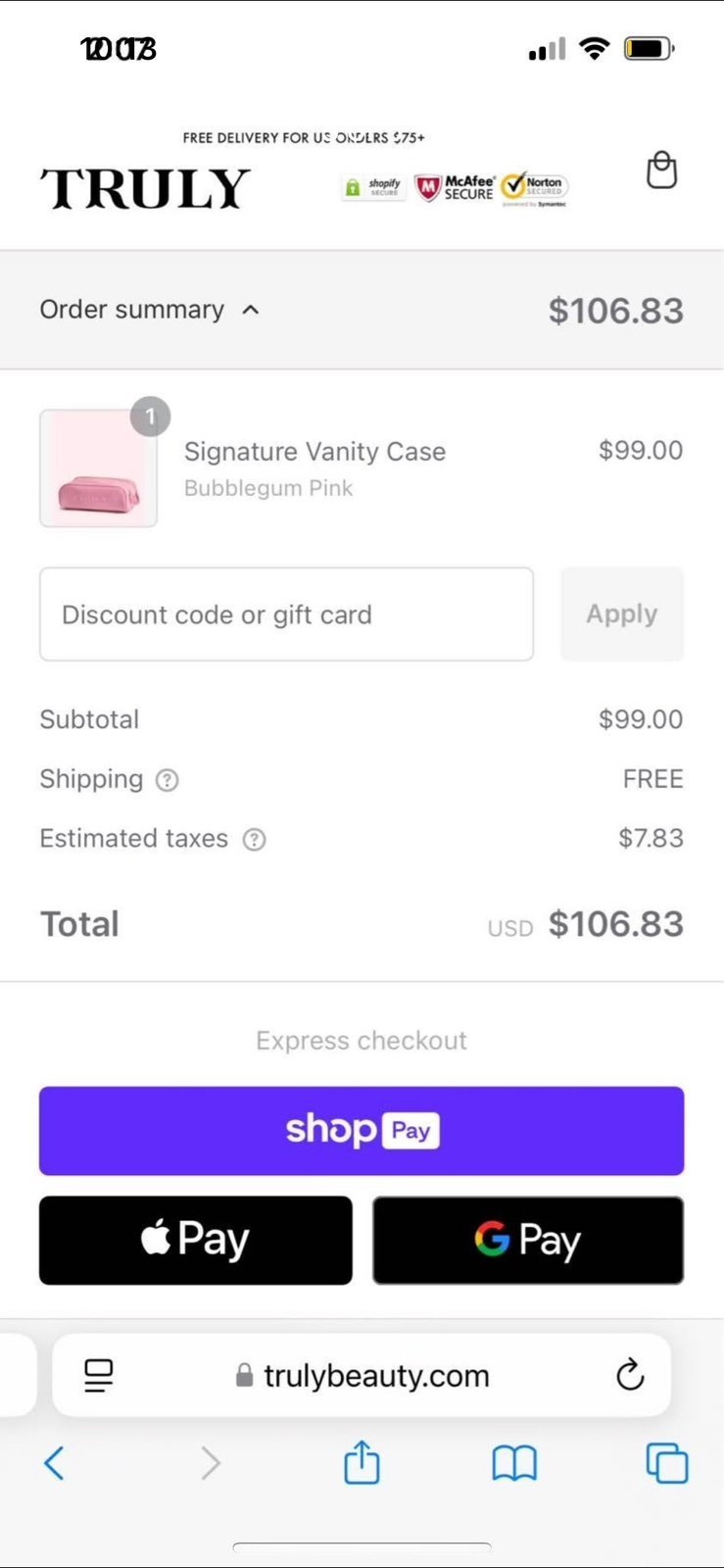
Task: Reload the page
Action: (x=630, y=1375)
